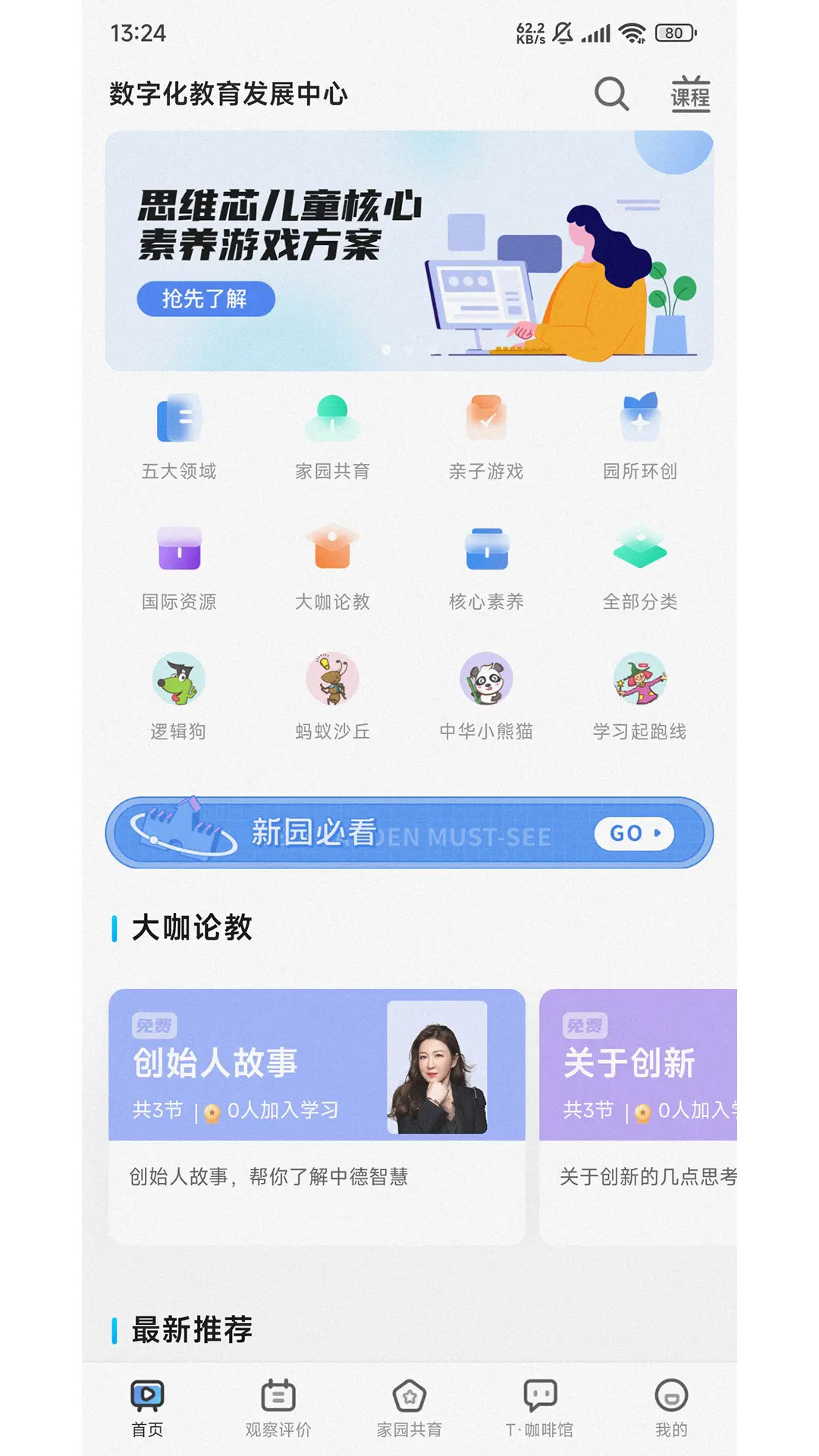This screenshot has width=819, height=1456.
Task: Open the 中华小熊猫 avatar icon
Action: tap(486, 681)
